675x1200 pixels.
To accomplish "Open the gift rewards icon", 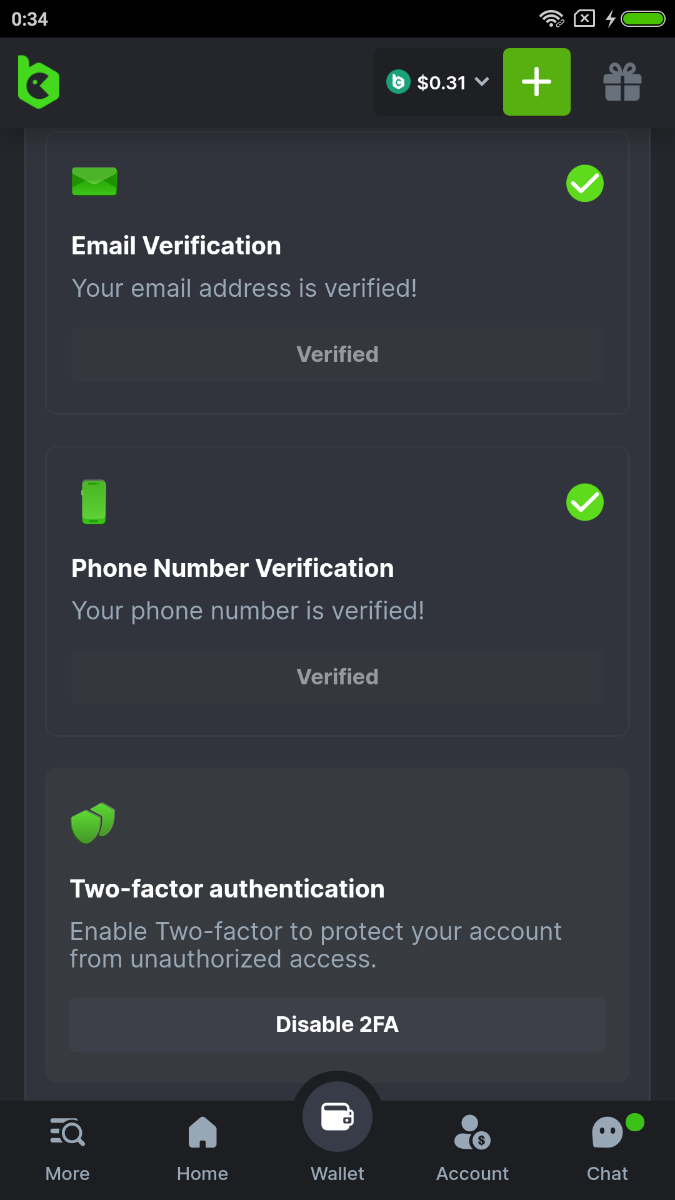I will pyautogui.click(x=622, y=82).
